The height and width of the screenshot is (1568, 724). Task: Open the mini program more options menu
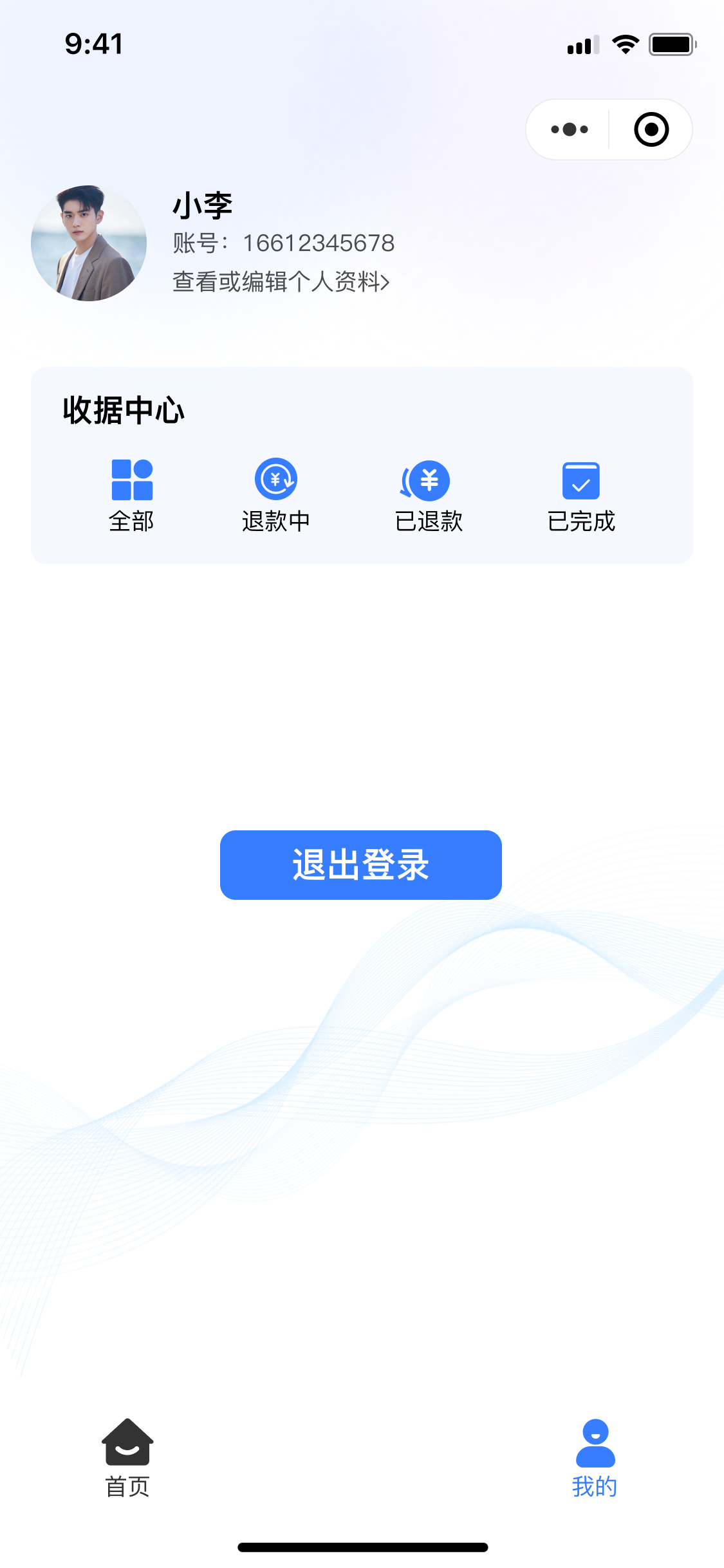pos(569,129)
